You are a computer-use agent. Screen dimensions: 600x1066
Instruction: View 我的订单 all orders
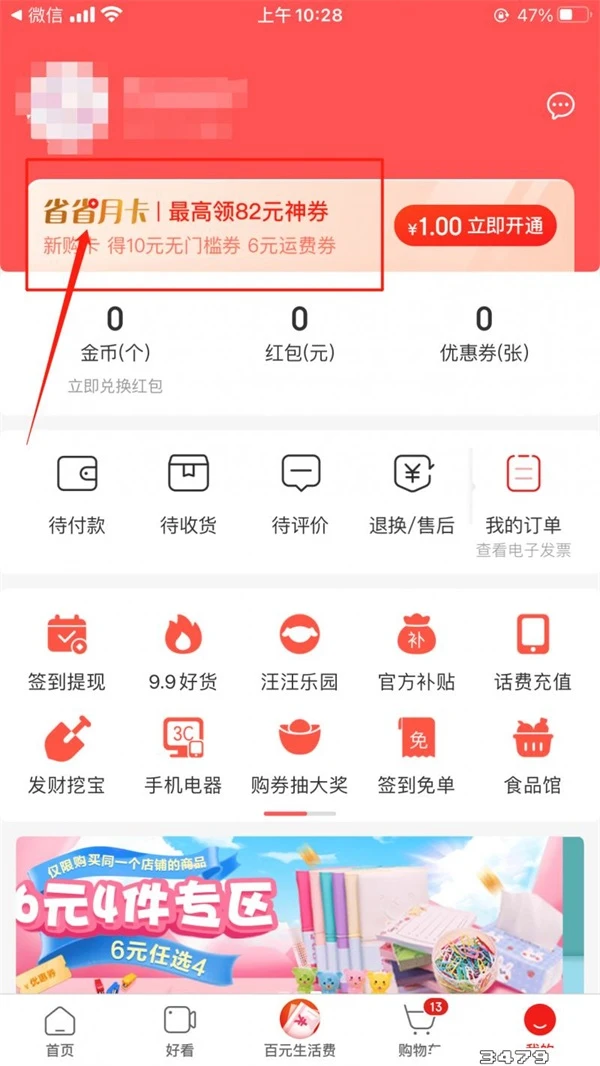[523, 492]
